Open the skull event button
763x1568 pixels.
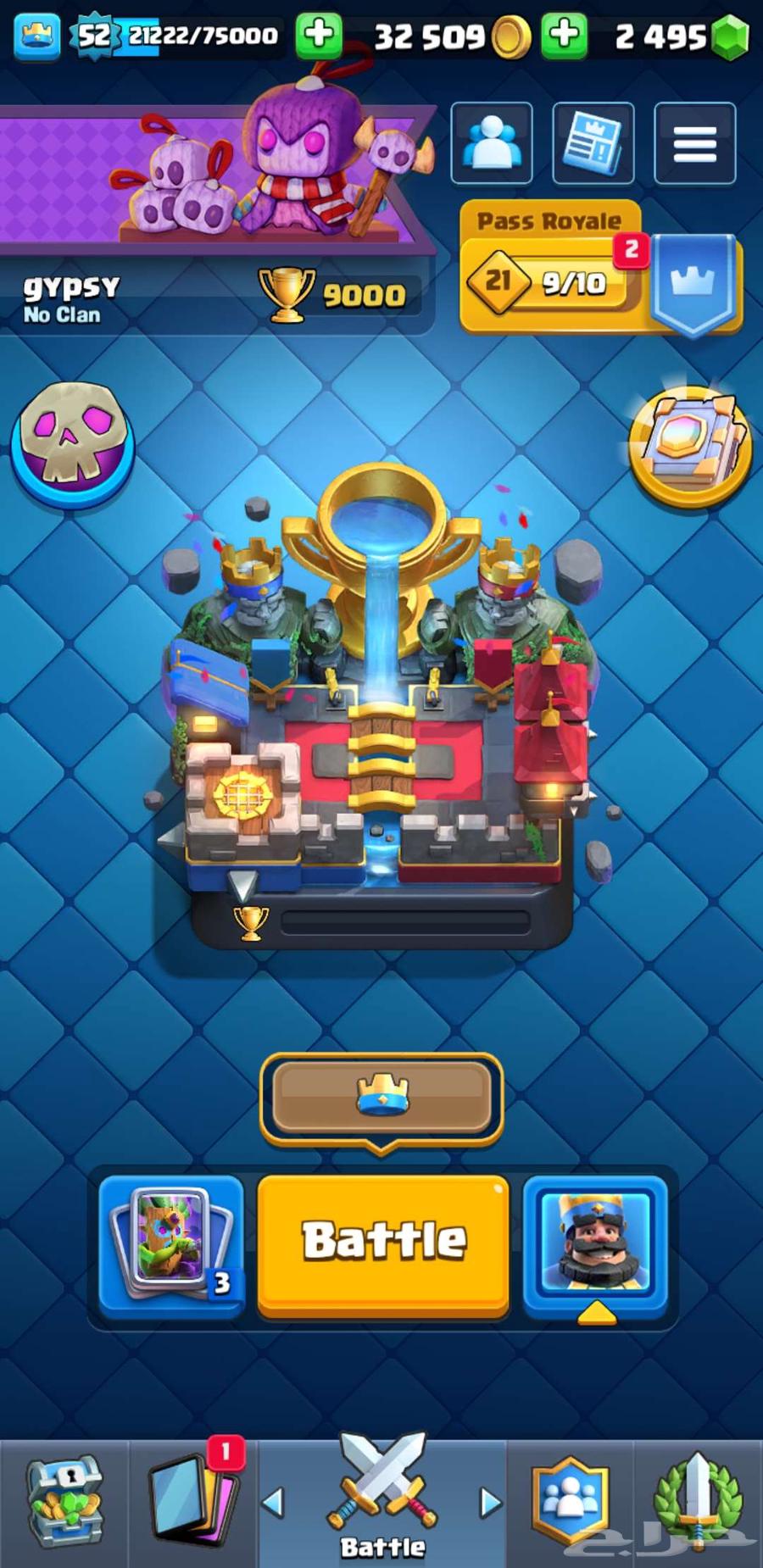coord(72,443)
